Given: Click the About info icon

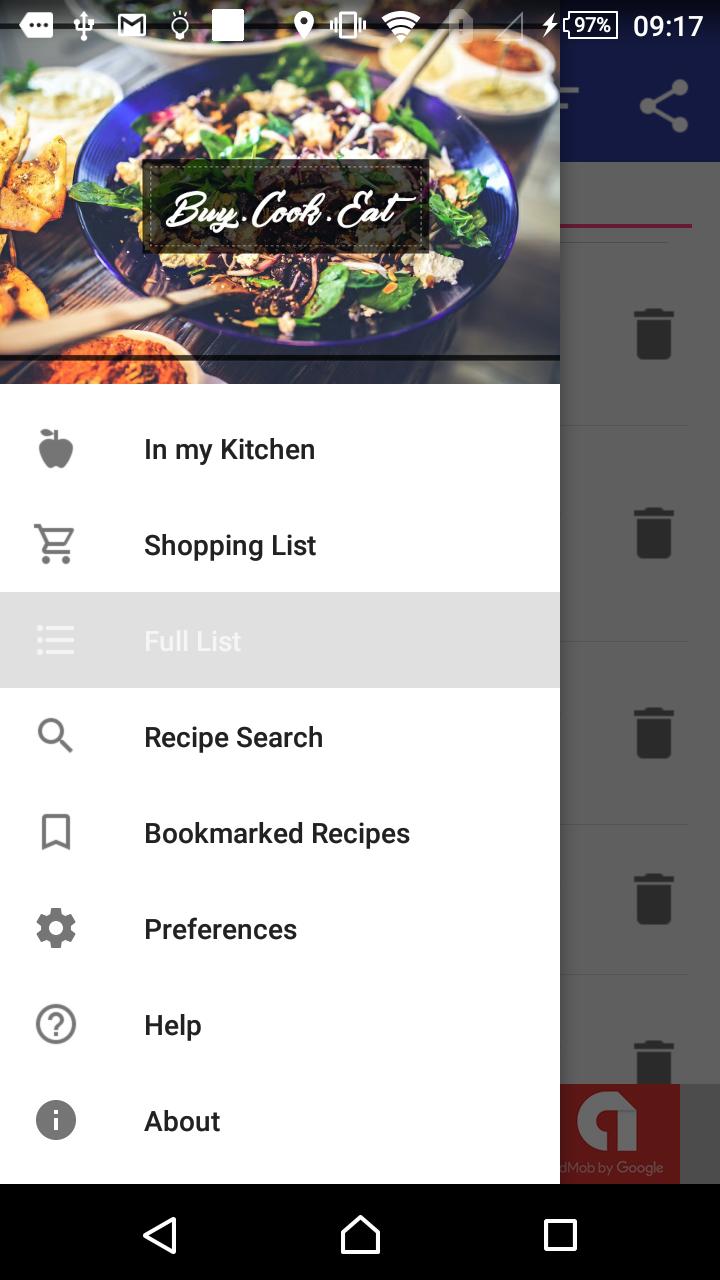Looking at the screenshot, I should point(55,1120).
